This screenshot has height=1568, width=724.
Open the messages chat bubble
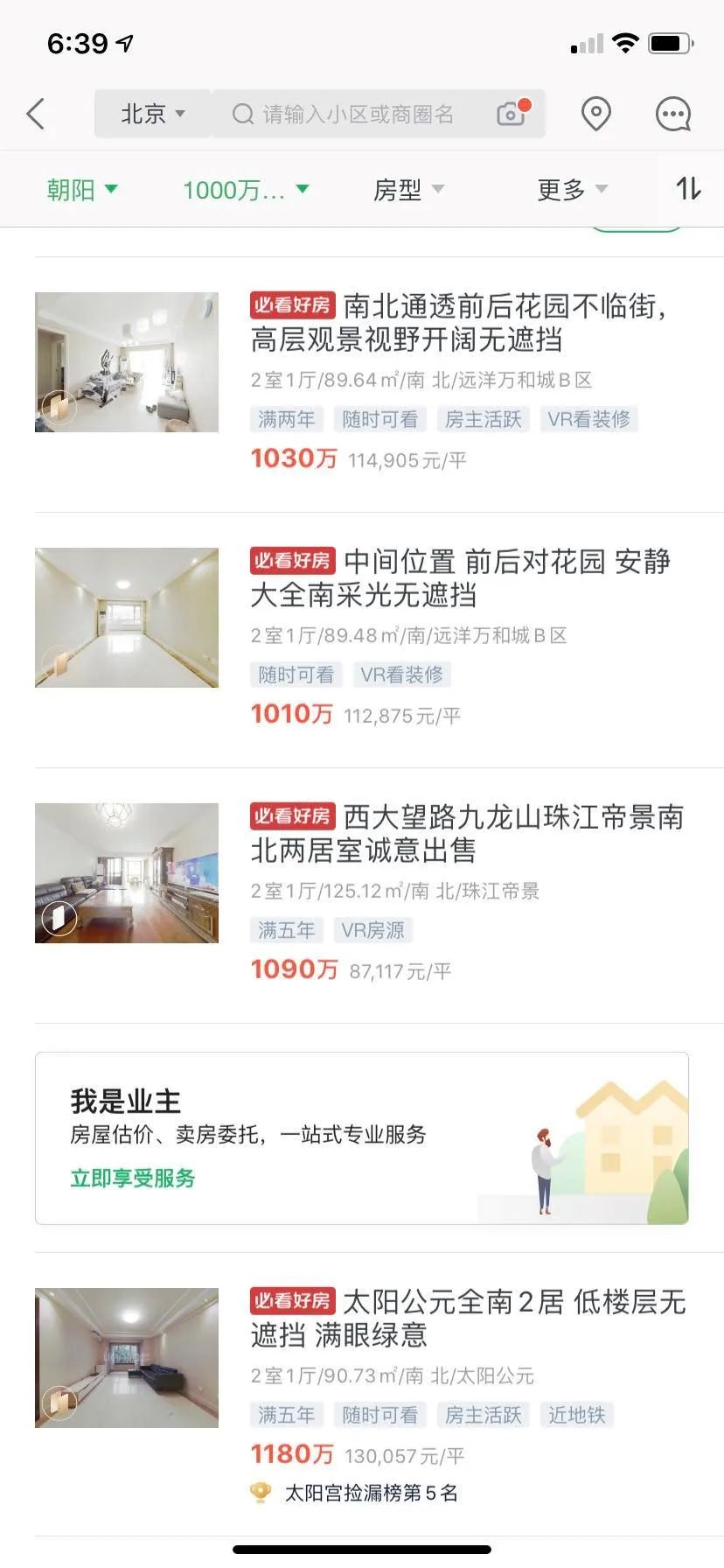point(673,114)
